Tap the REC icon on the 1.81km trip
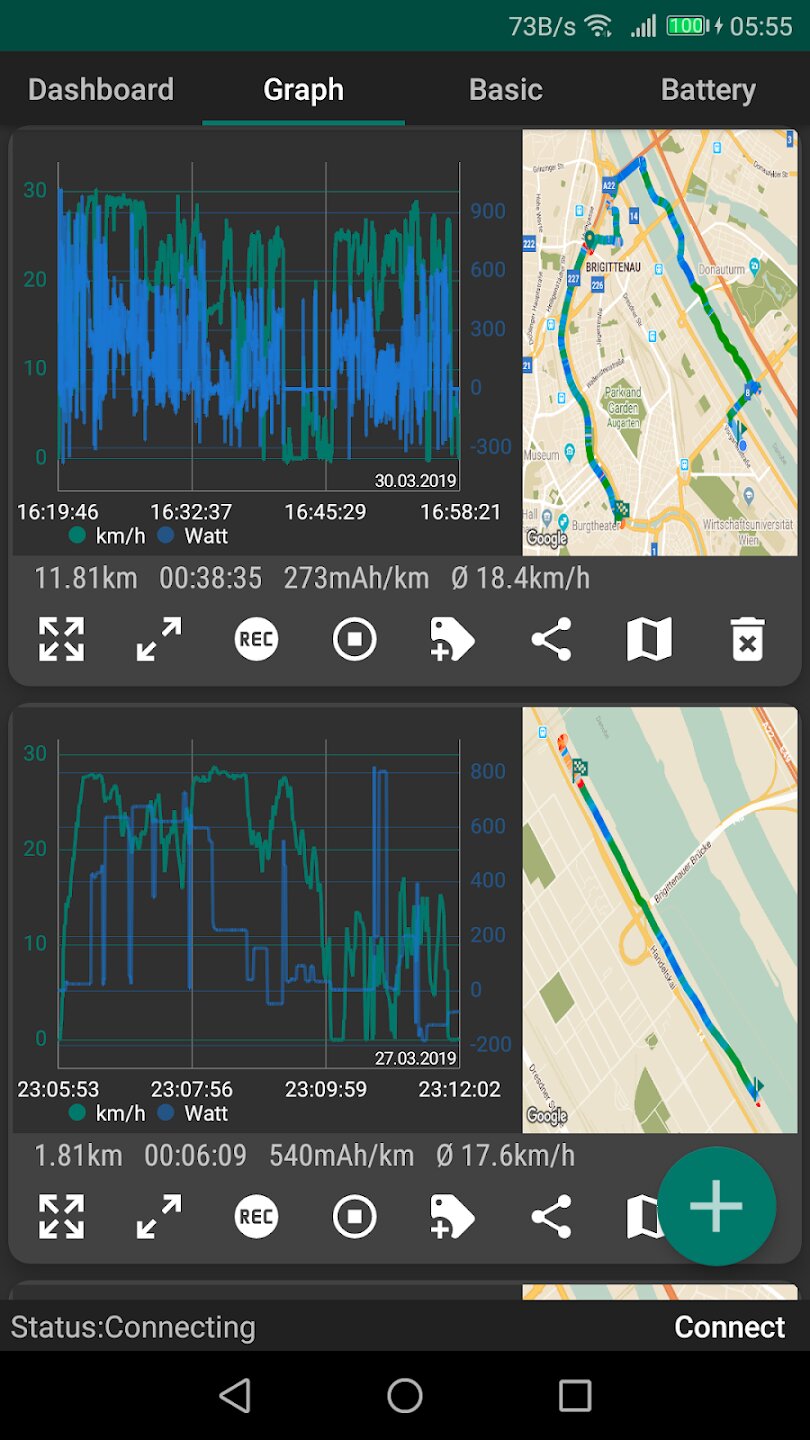This screenshot has width=810, height=1440. click(256, 1217)
